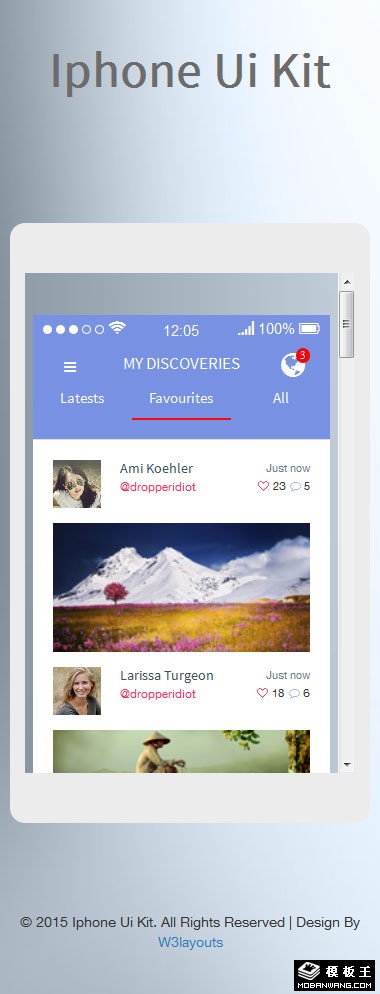Switch to the Latests tab
380x994 pixels.
pos(82,398)
